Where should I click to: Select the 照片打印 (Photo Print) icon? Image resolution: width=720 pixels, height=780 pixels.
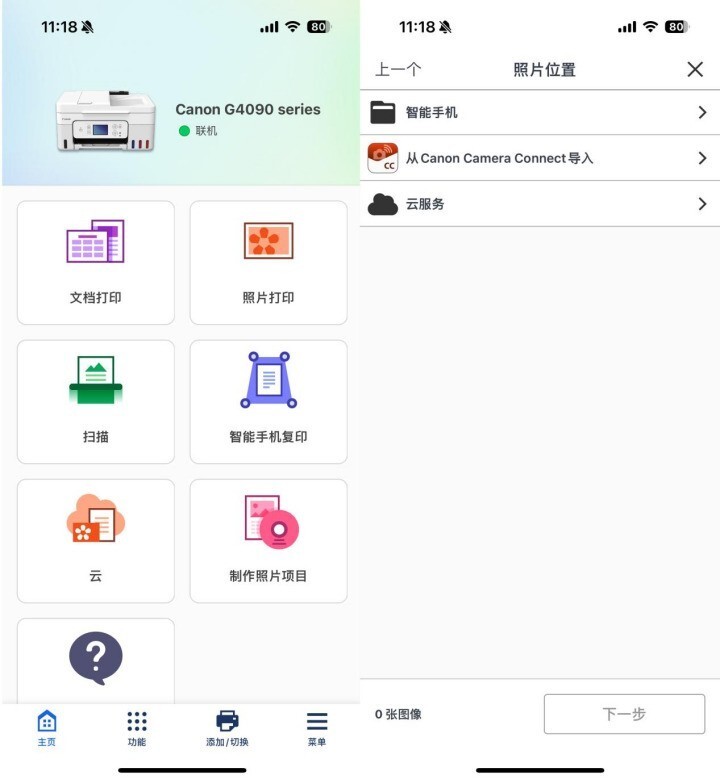point(268,262)
